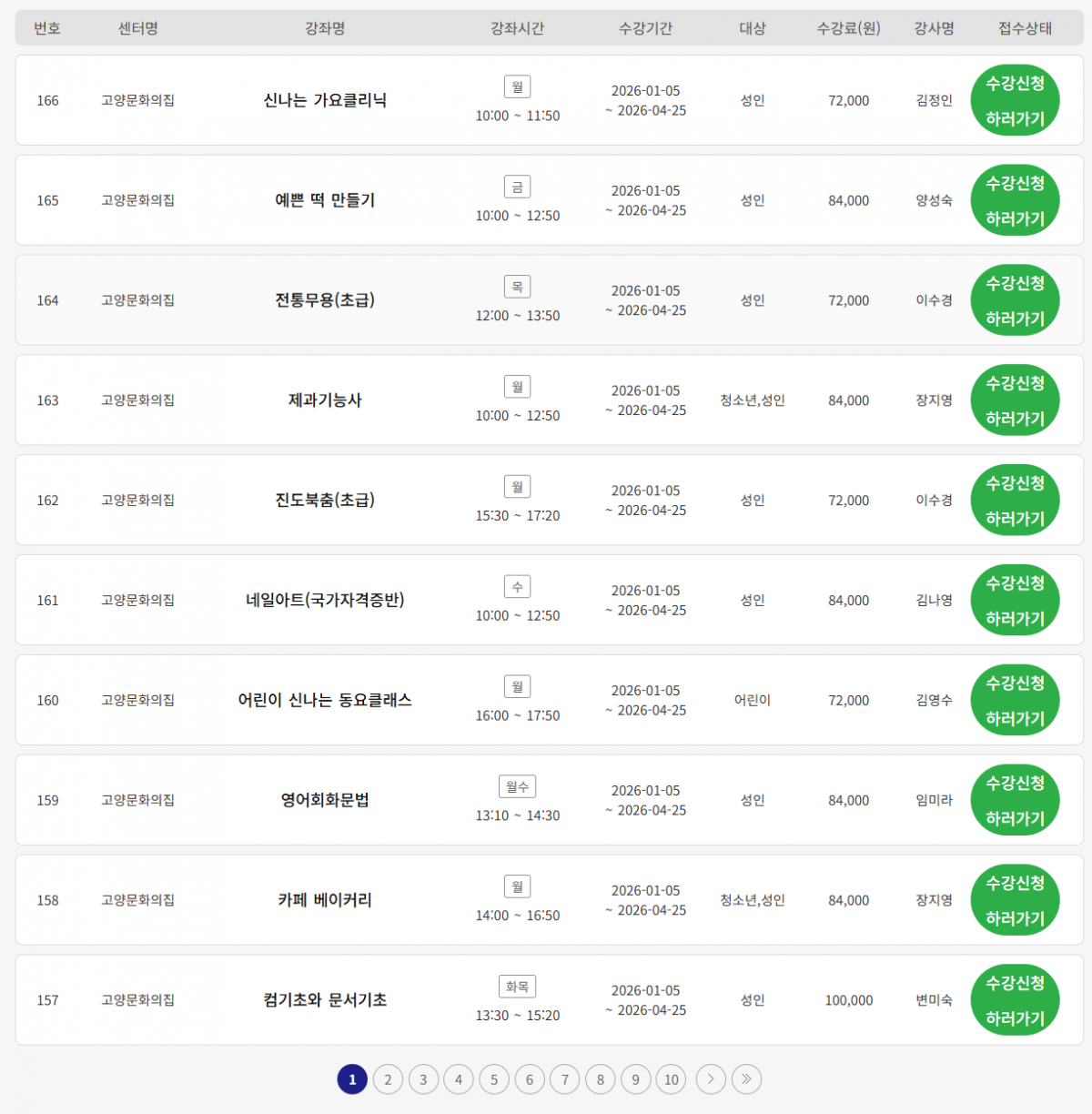Image resolution: width=1092 pixels, height=1114 pixels.
Task: Apply for the 예쁜 떡 만들기 course
Action: 1015,200
